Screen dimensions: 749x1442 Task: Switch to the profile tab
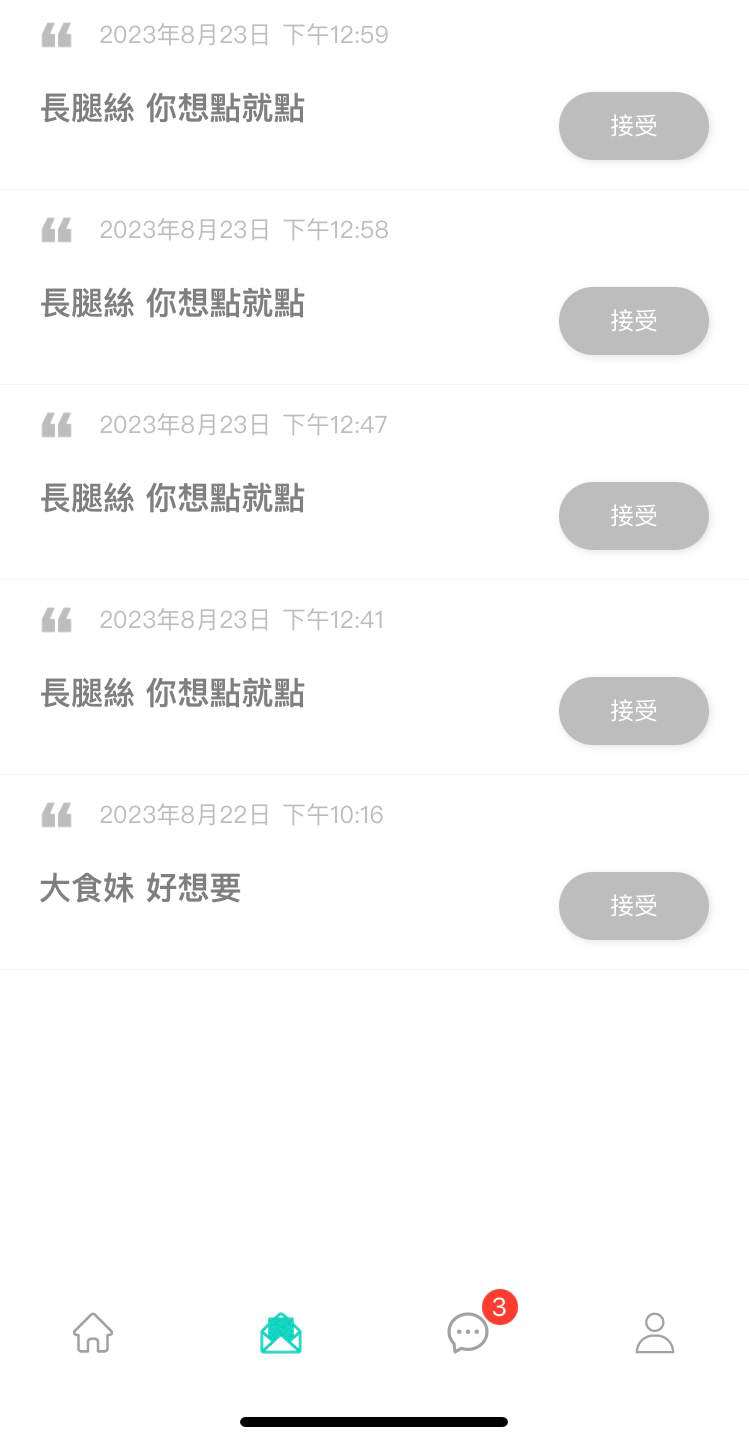(655, 1333)
